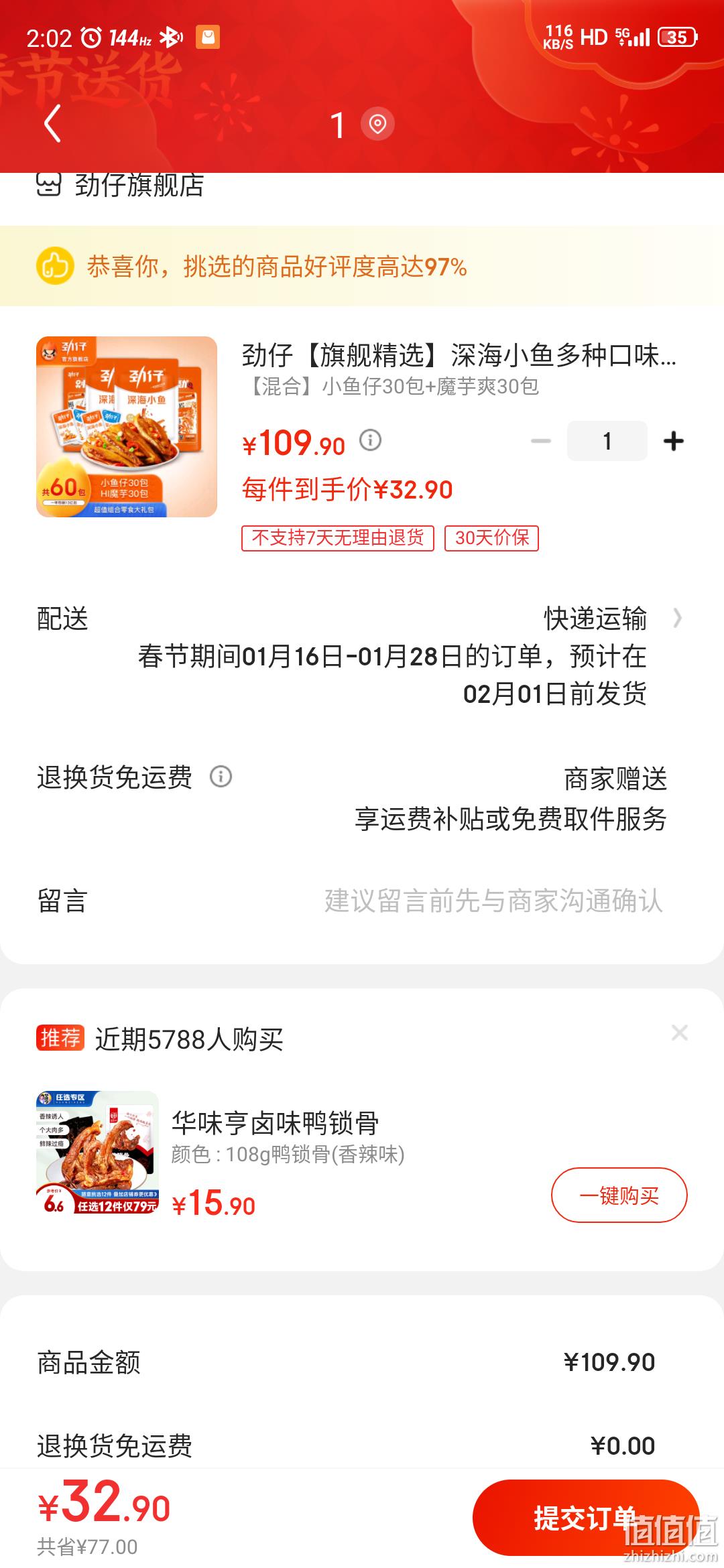
Task: Show info about 退换货免运费
Action: [221, 777]
